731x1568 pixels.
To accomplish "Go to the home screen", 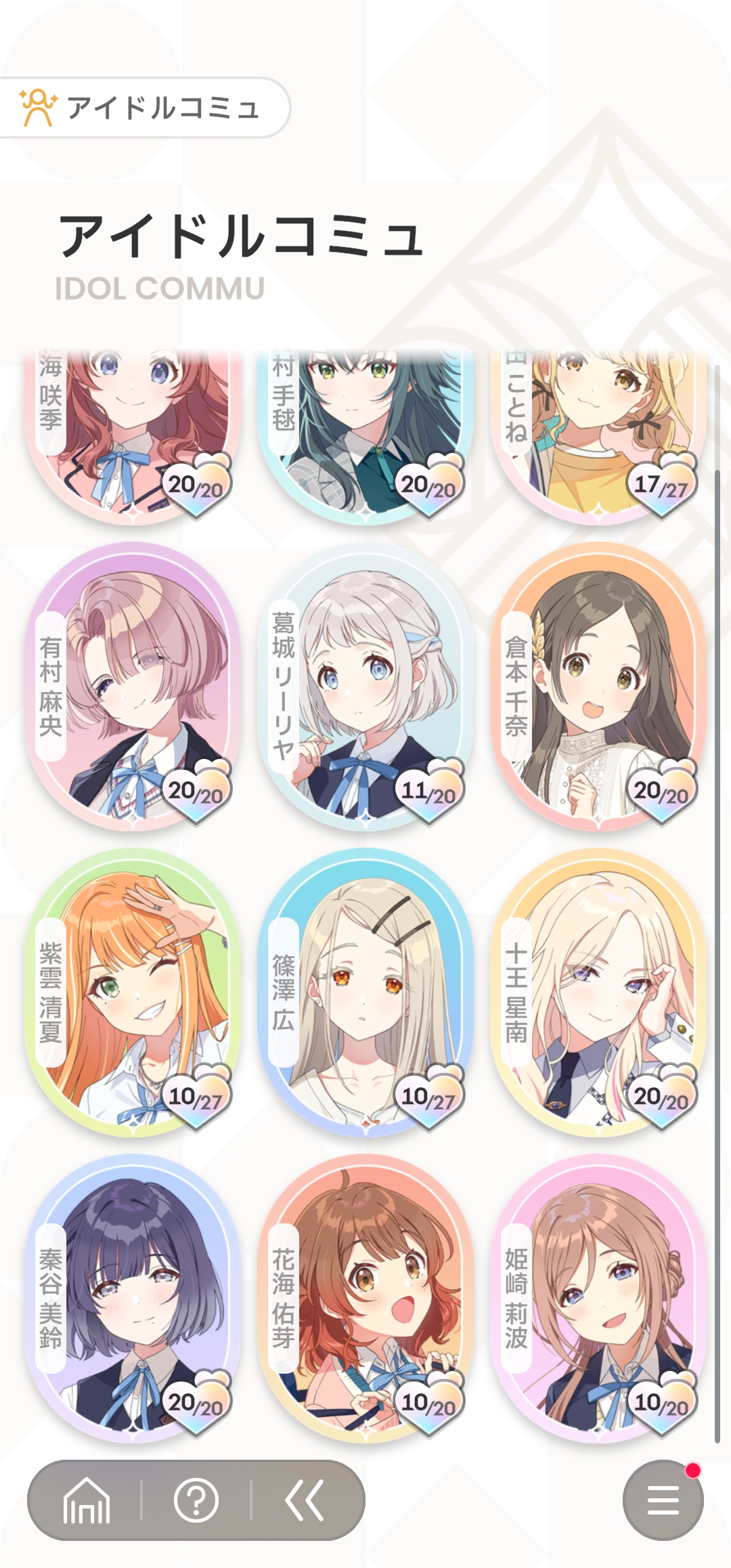I will coord(86,1500).
